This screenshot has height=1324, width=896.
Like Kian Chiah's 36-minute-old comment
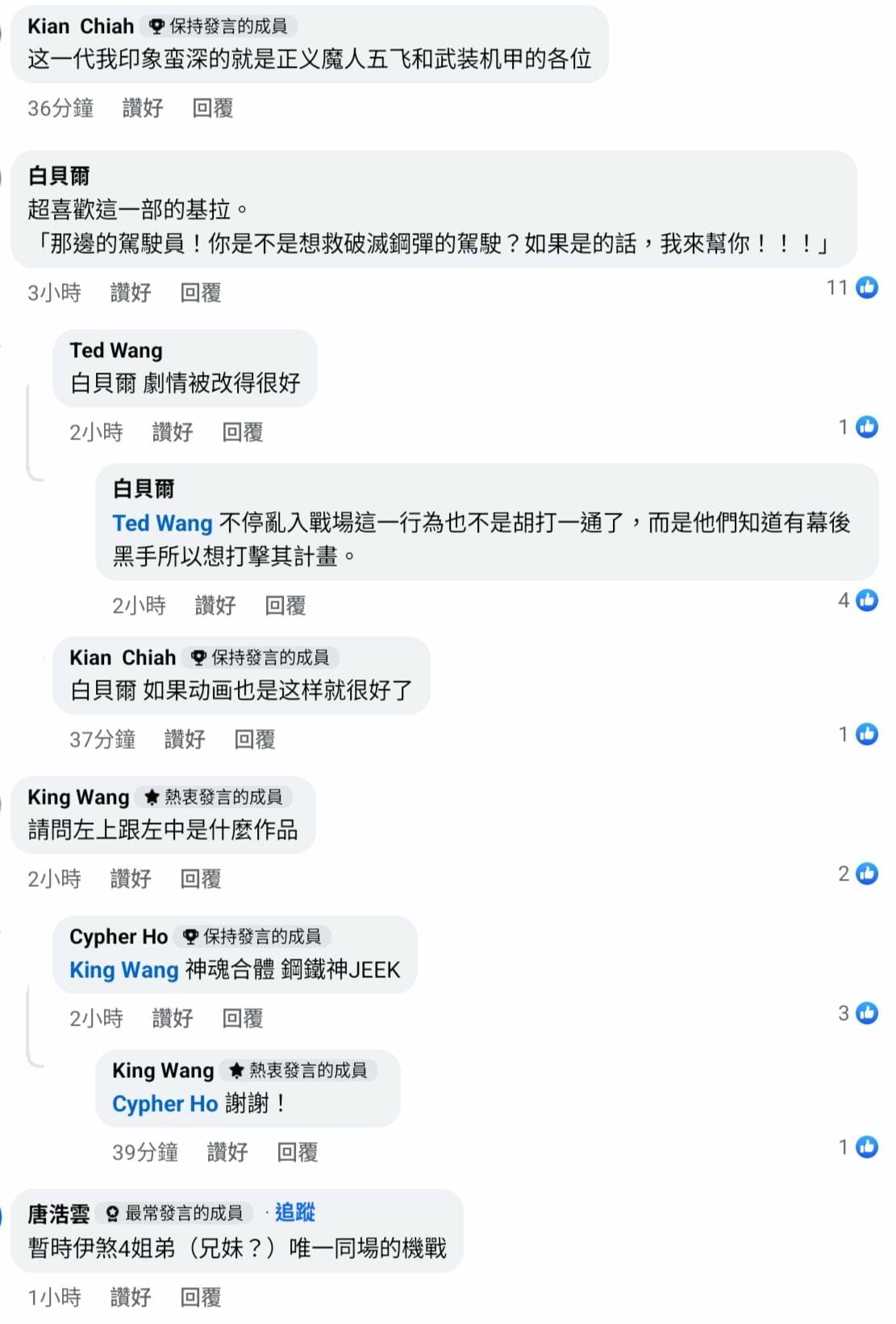[143, 108]
